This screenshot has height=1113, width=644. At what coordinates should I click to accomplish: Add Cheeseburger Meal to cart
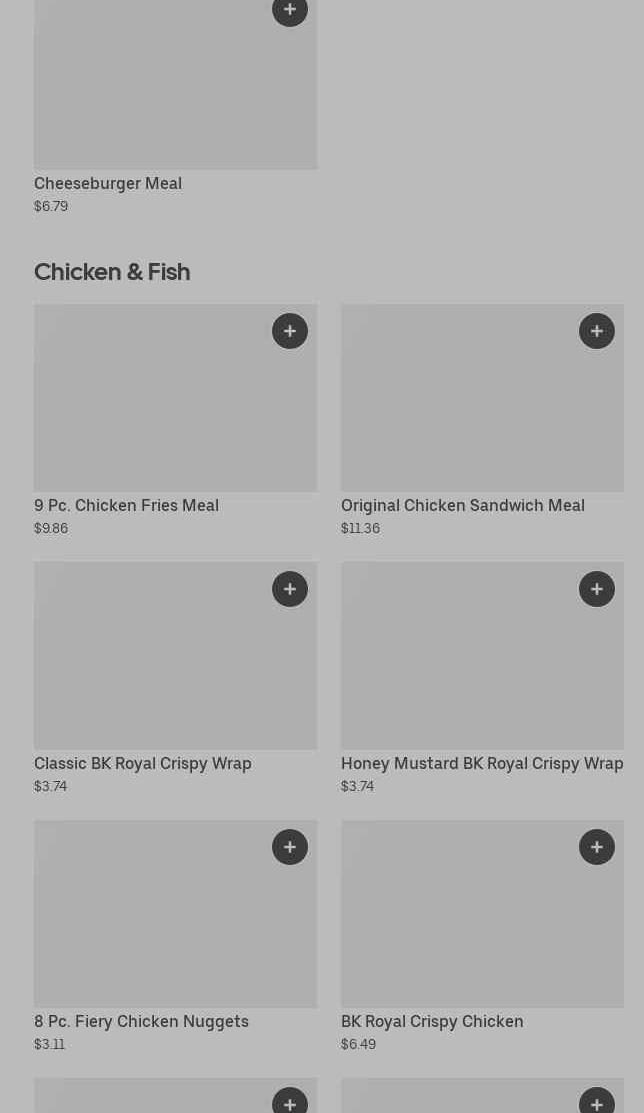pos(290,11)
